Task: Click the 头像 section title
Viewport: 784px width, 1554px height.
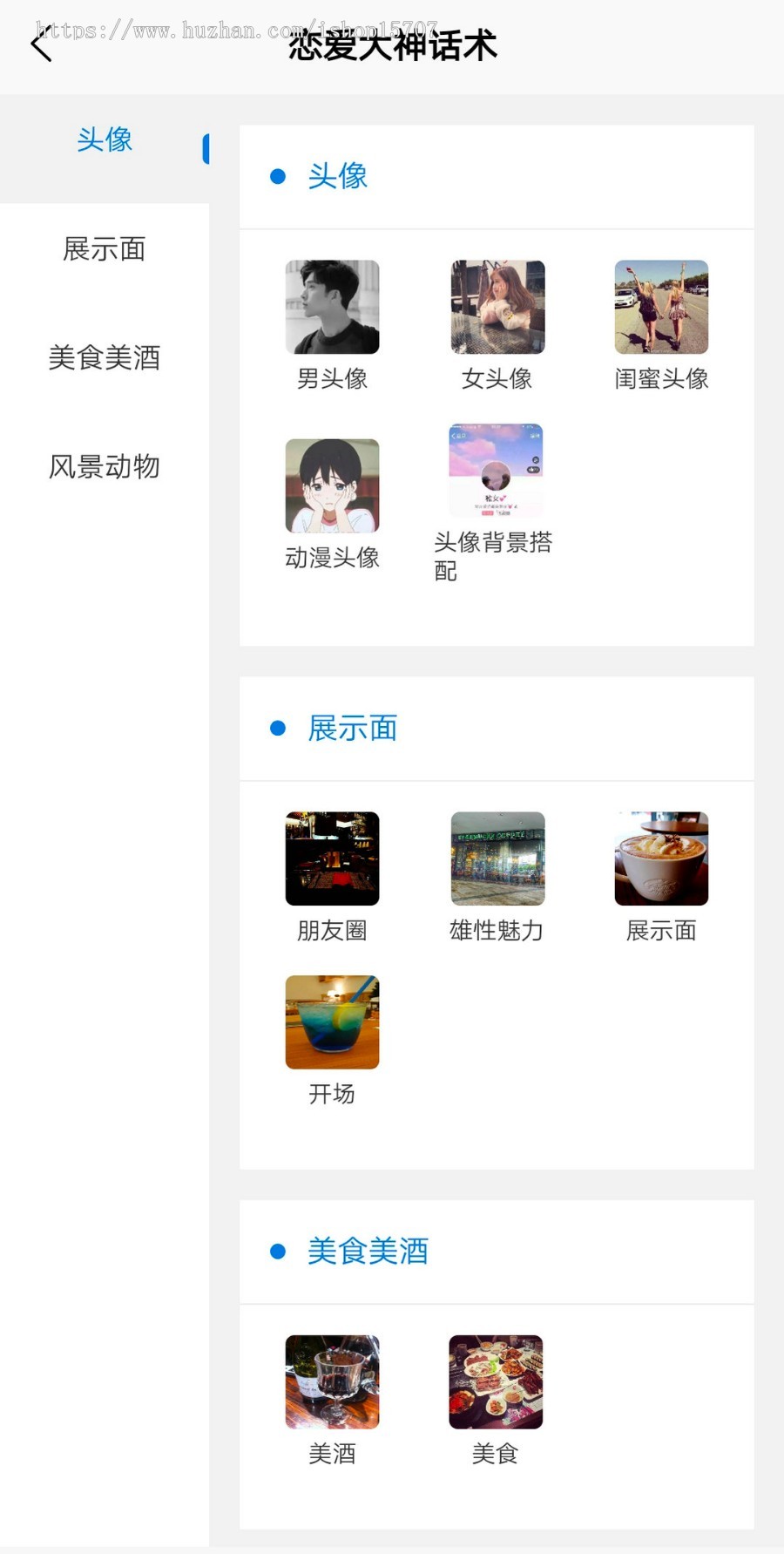Action: [x=336, y=175]
